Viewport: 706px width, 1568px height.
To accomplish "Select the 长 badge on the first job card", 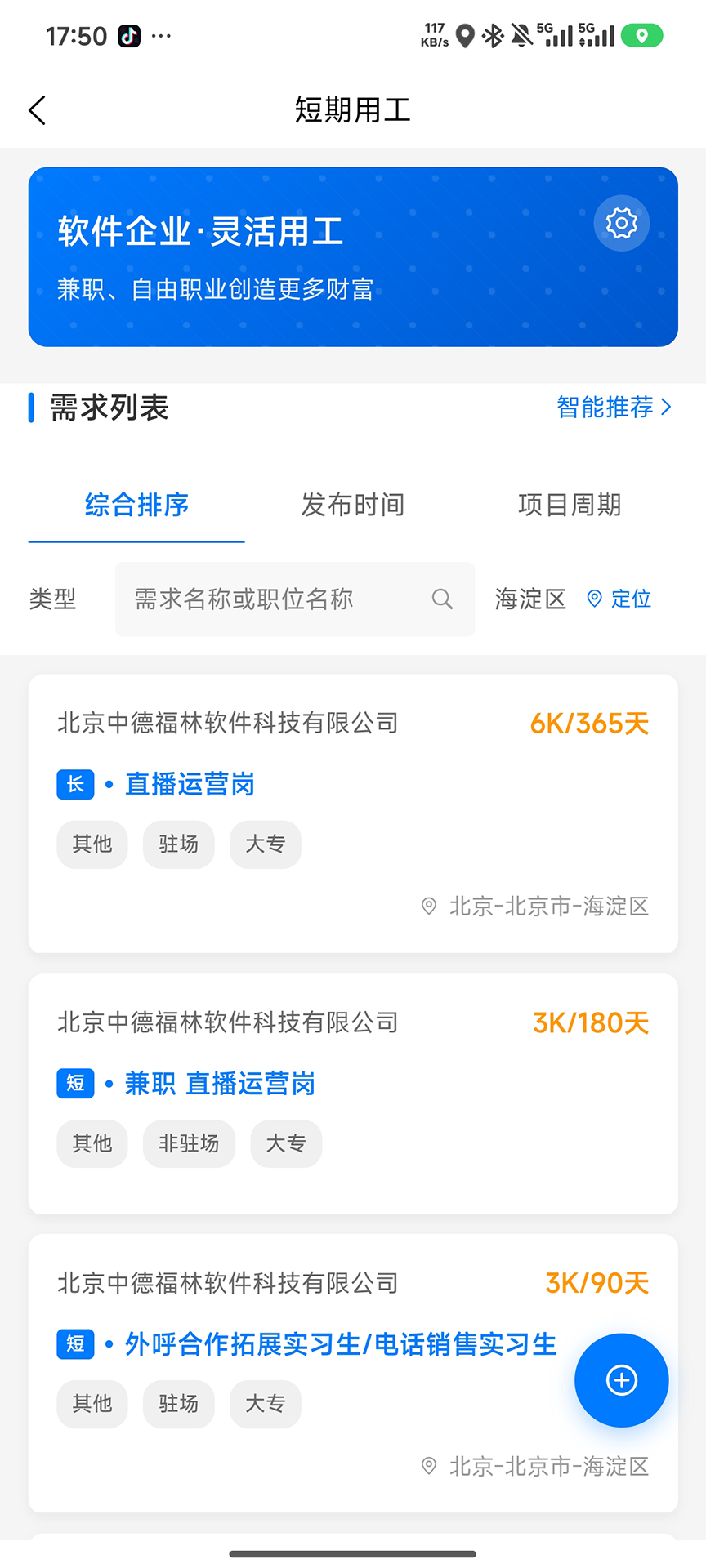I will [75, 784].
